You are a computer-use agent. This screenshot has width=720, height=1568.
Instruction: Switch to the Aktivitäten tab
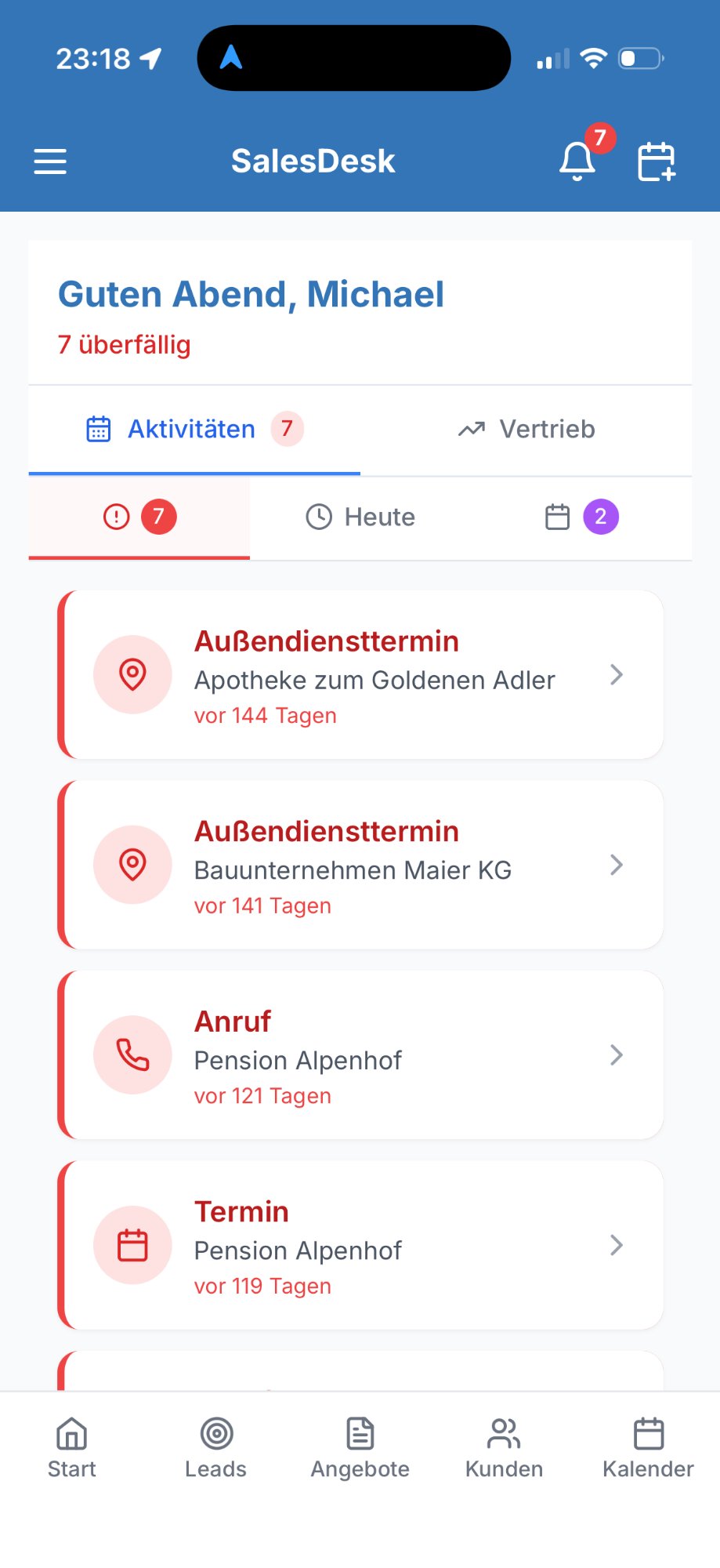click(191, 429)
